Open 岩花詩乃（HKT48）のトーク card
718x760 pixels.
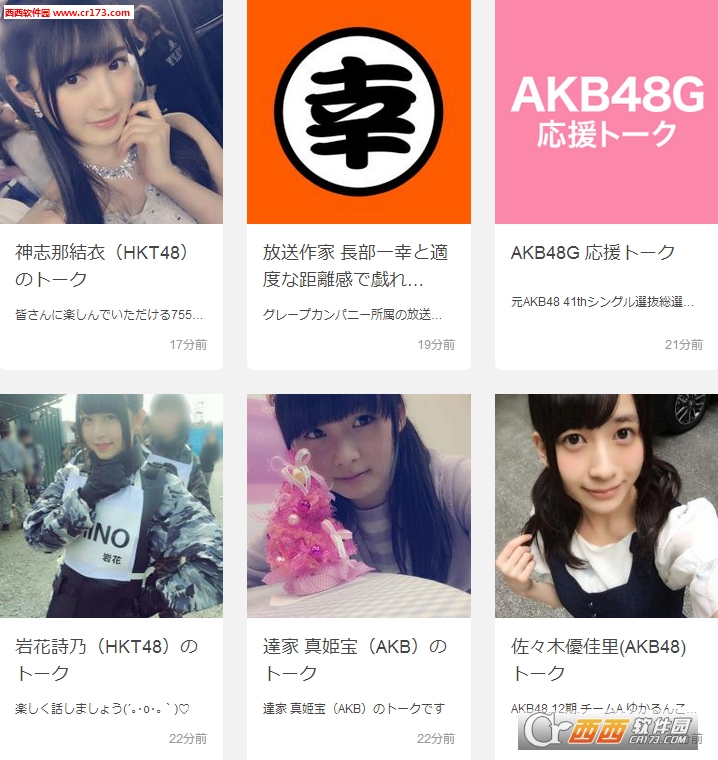[x=111, y=658]
